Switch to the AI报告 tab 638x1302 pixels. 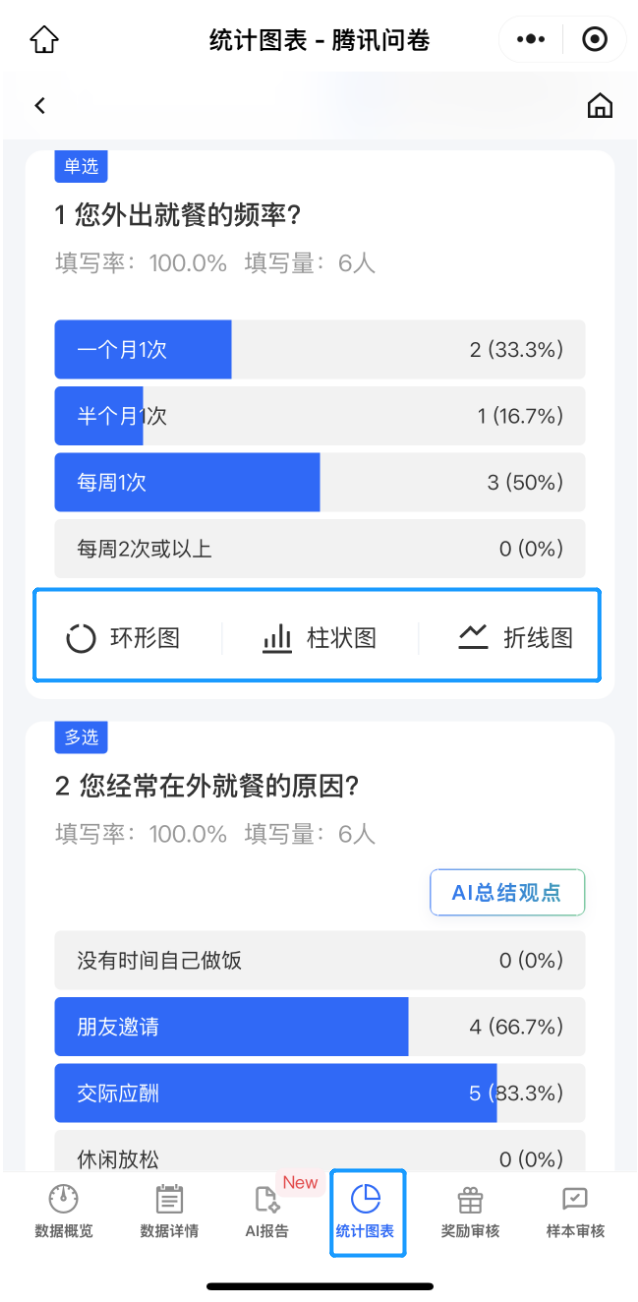tap(267, 1212)
